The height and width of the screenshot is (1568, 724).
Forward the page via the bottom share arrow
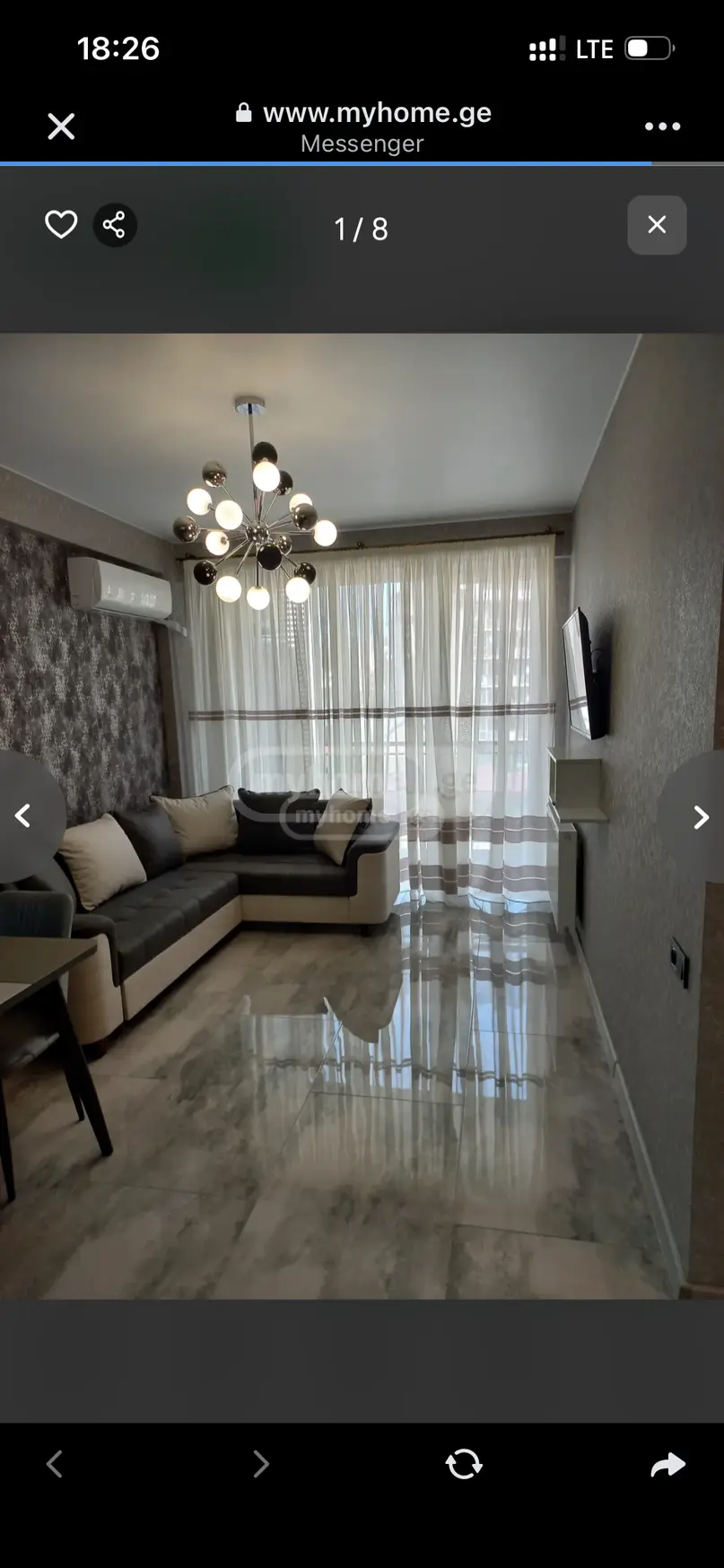coord(667,1465)
